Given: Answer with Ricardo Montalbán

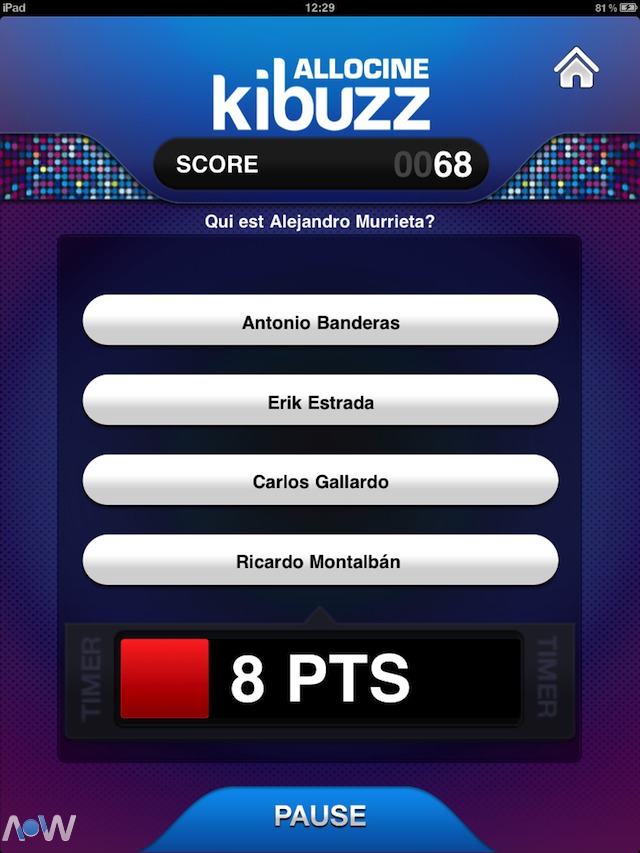Looking at the screenshot, I should (320, 561).
